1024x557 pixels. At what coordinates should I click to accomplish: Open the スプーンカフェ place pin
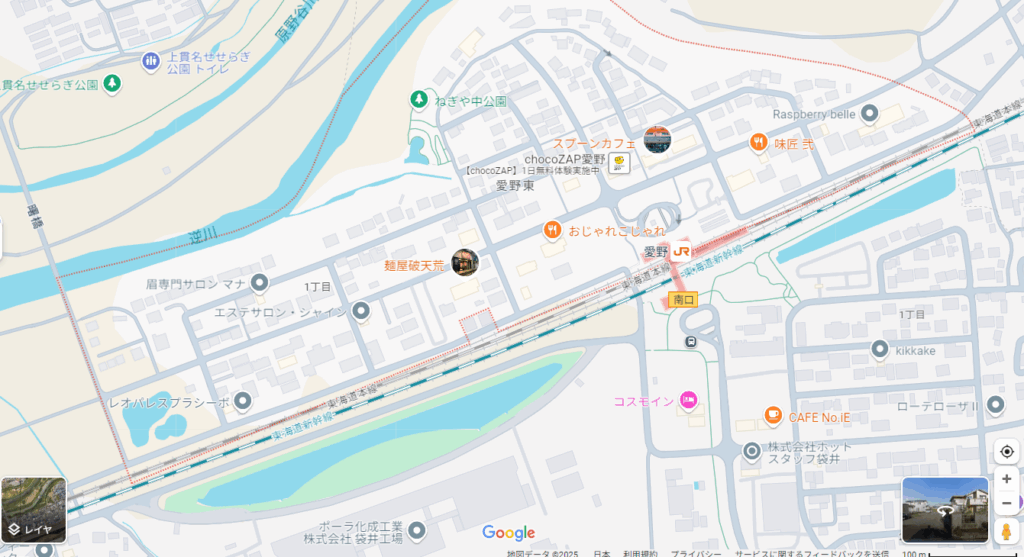657,140
